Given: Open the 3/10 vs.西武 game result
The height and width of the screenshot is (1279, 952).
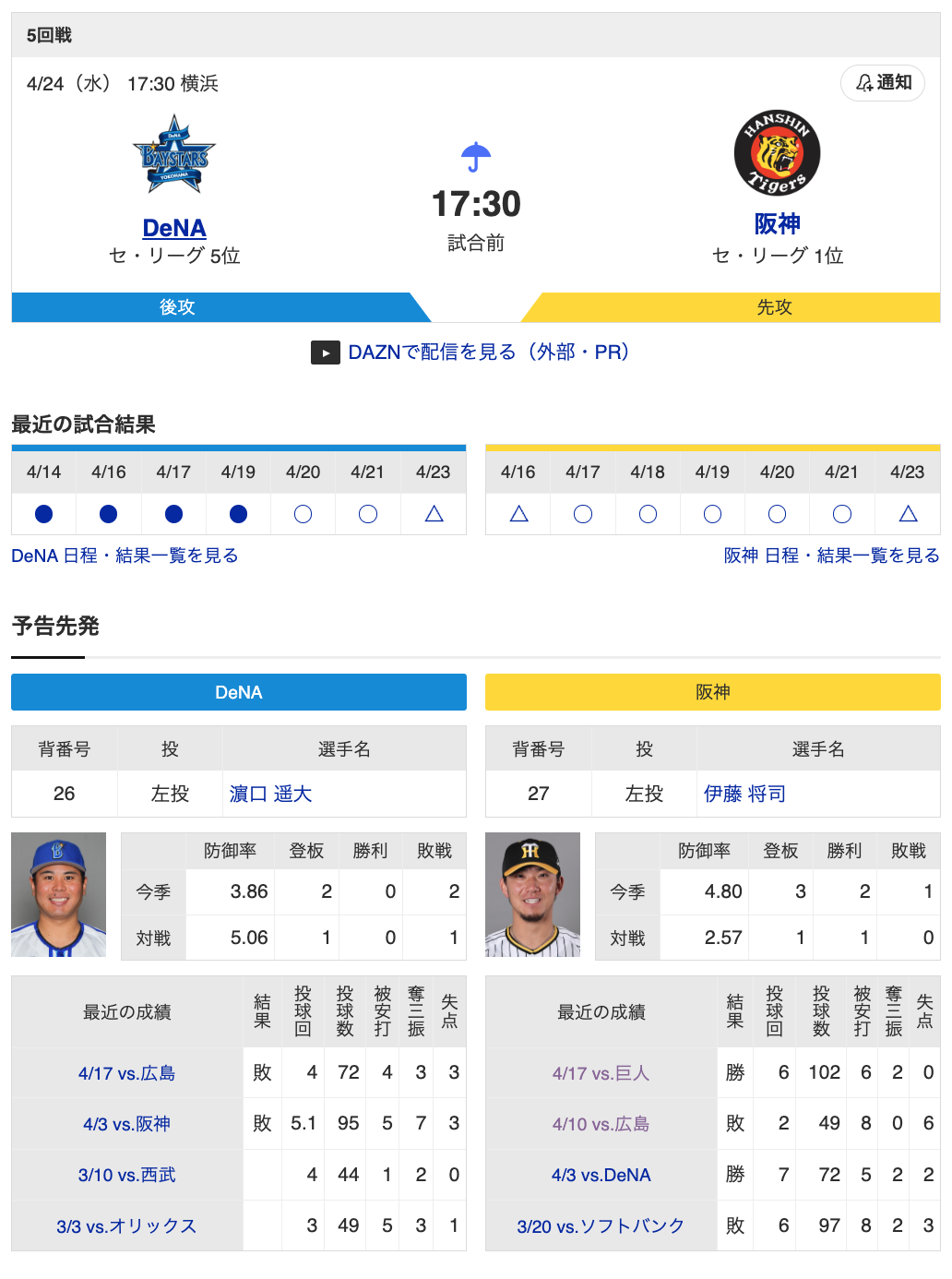Looking at the screenshot, I should click(x=127, y=1175).
